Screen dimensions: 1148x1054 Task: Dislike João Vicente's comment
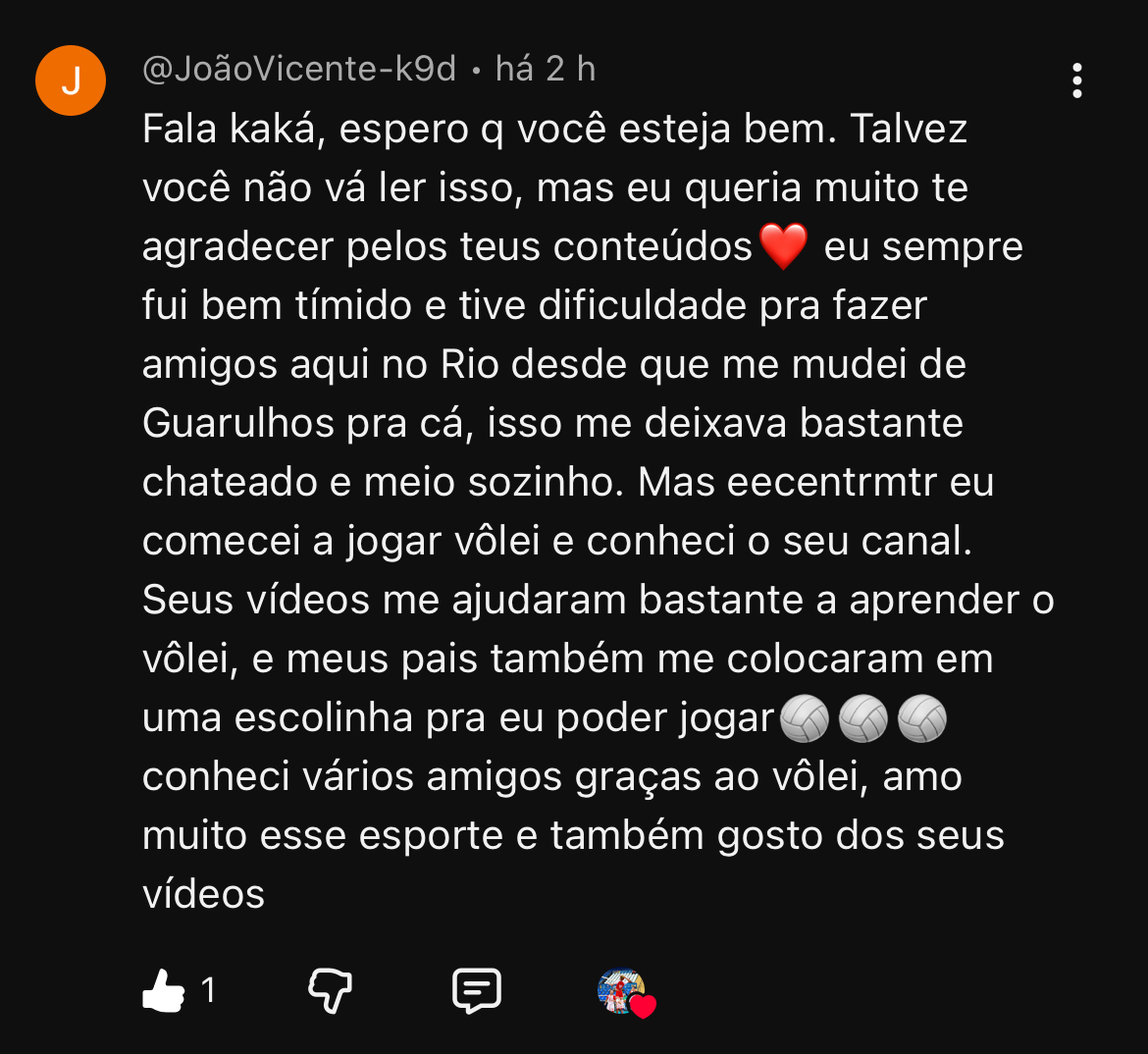click(x=331, y=991)
